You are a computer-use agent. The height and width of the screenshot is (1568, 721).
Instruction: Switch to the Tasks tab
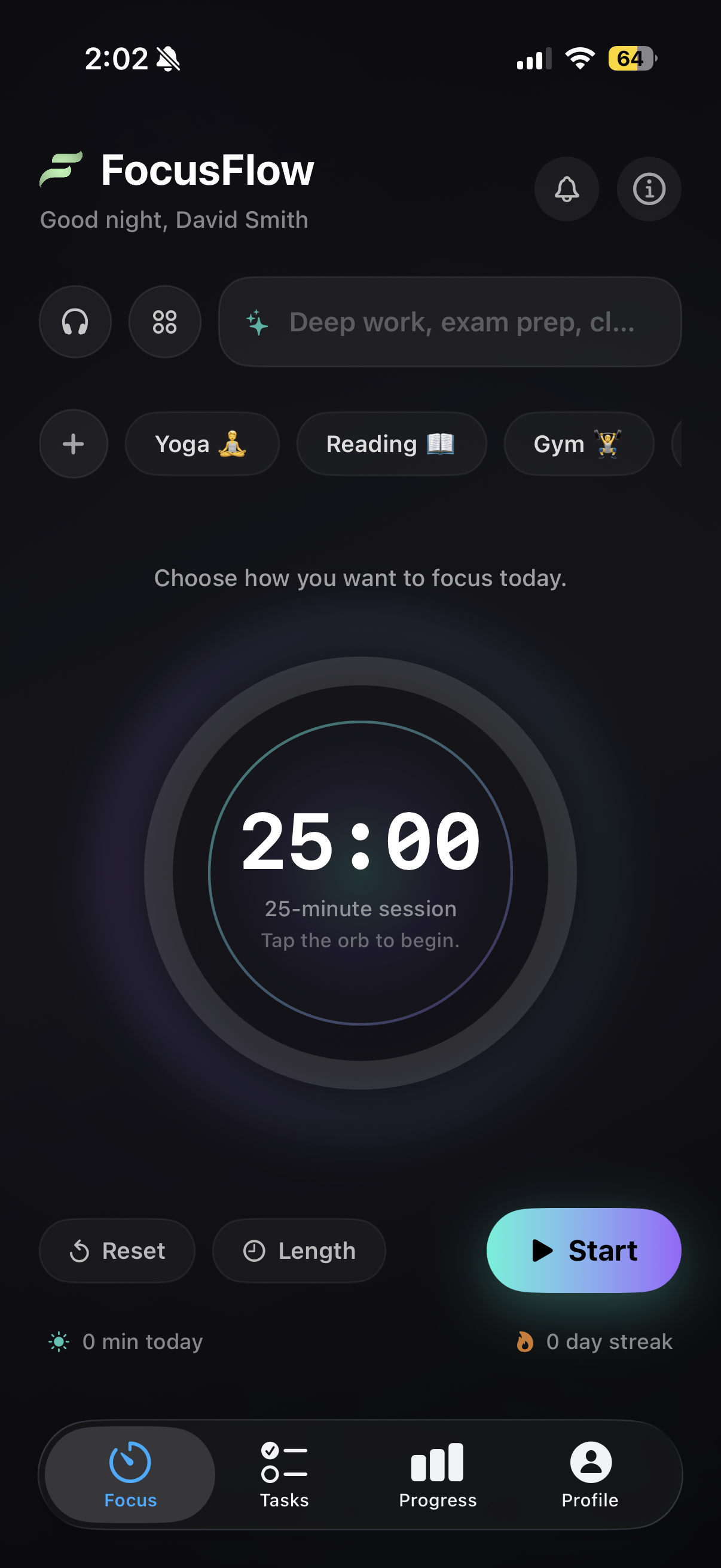coord(284,1474)
